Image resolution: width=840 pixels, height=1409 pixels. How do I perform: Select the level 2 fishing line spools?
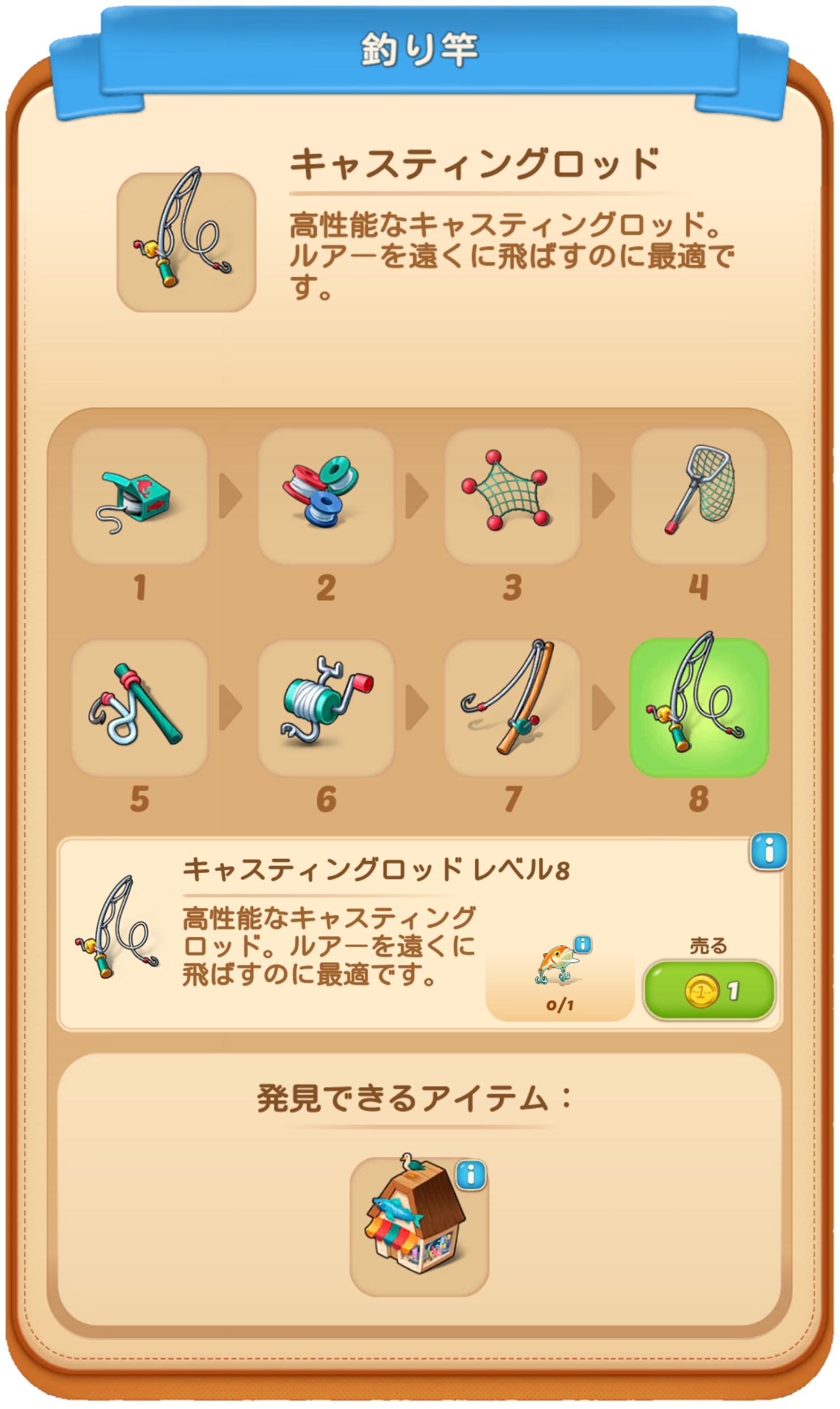326,496
